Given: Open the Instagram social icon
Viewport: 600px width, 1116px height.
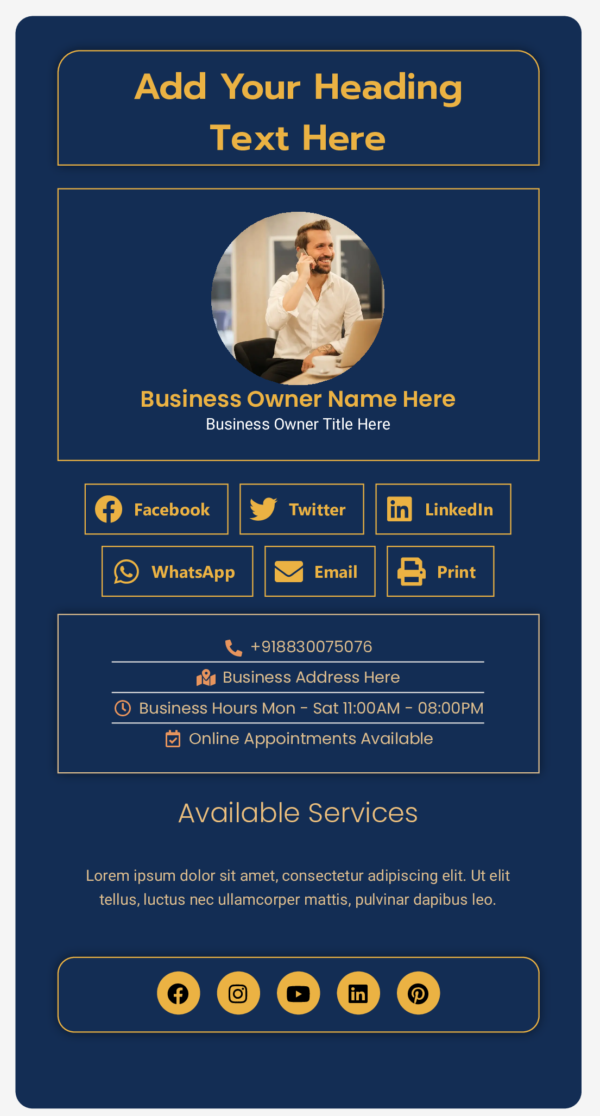Looking at the screenshot, I should 238,993.
